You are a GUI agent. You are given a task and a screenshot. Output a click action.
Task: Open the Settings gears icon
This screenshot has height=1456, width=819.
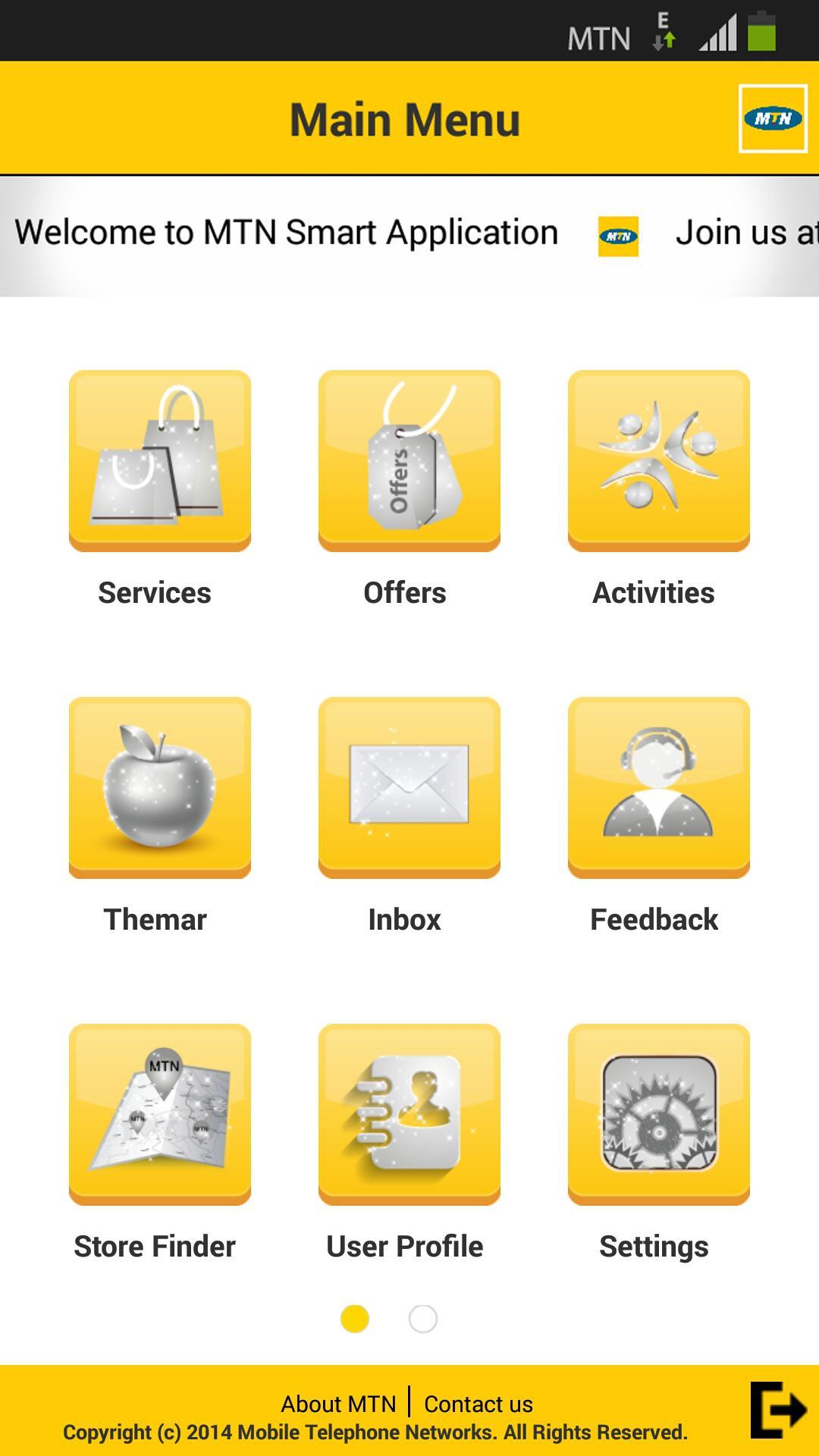[657, 1115]
